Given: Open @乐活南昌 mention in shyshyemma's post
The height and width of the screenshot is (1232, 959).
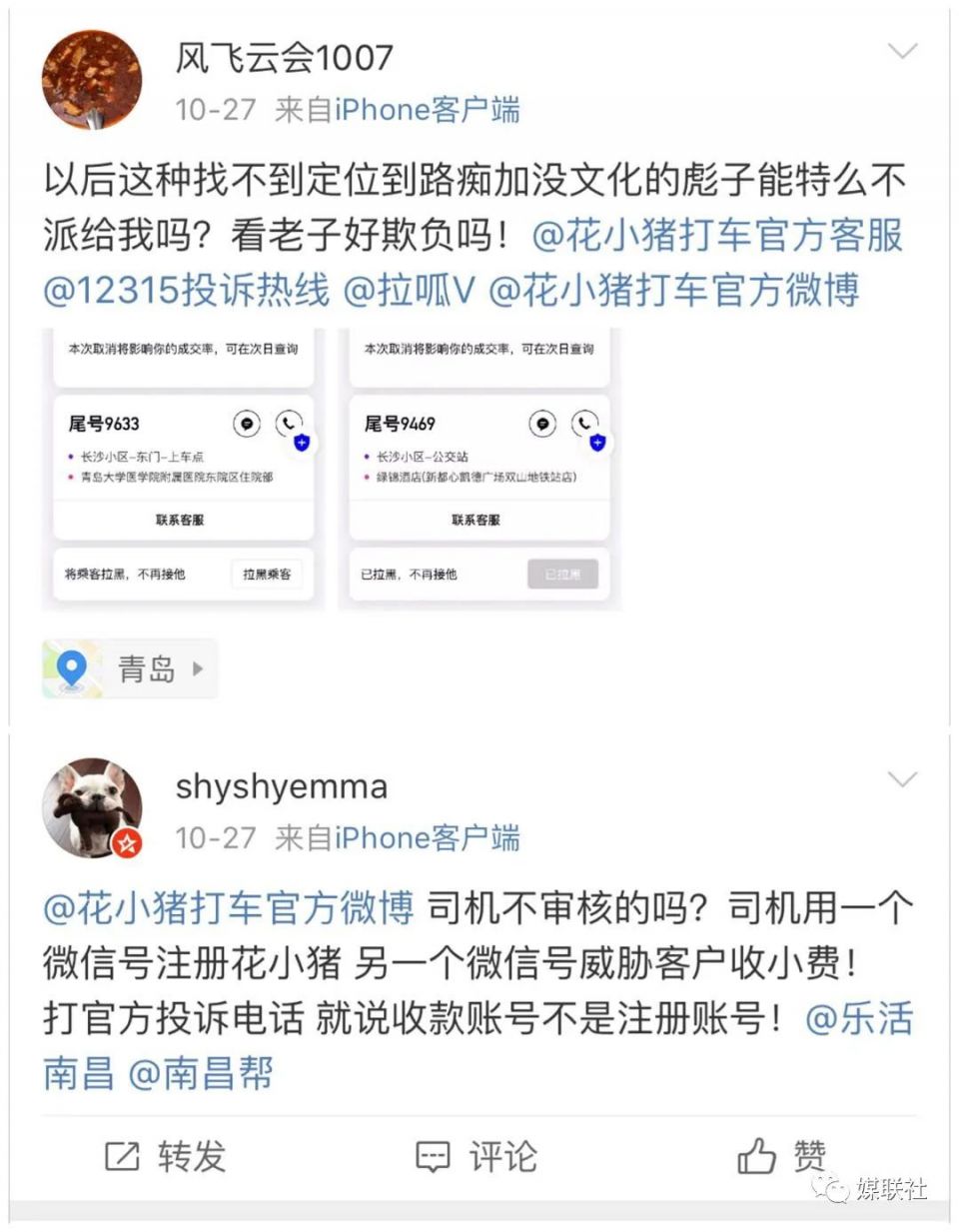Looking at the screenshot, I should (859, 1018).
